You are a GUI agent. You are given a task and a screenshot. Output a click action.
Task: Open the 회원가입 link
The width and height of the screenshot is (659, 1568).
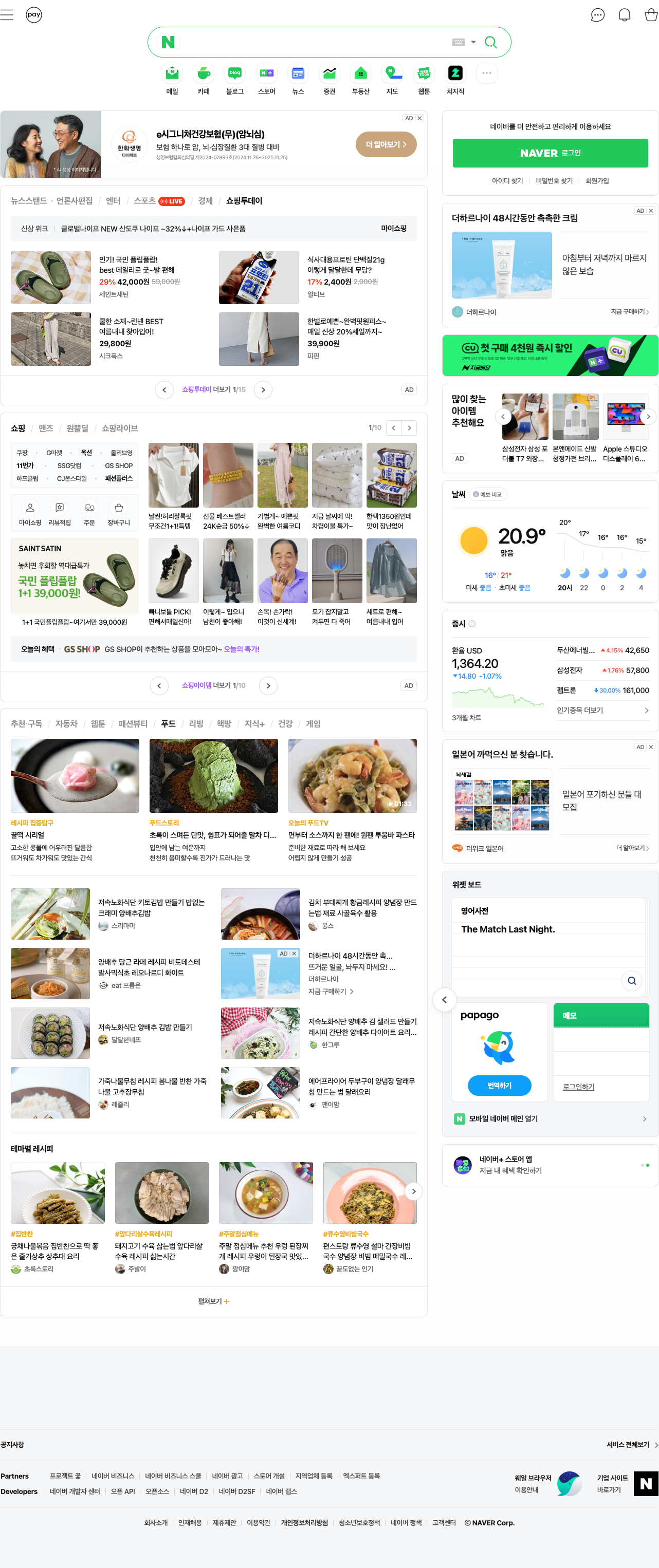pyautogui.click(x=597, y=181)
